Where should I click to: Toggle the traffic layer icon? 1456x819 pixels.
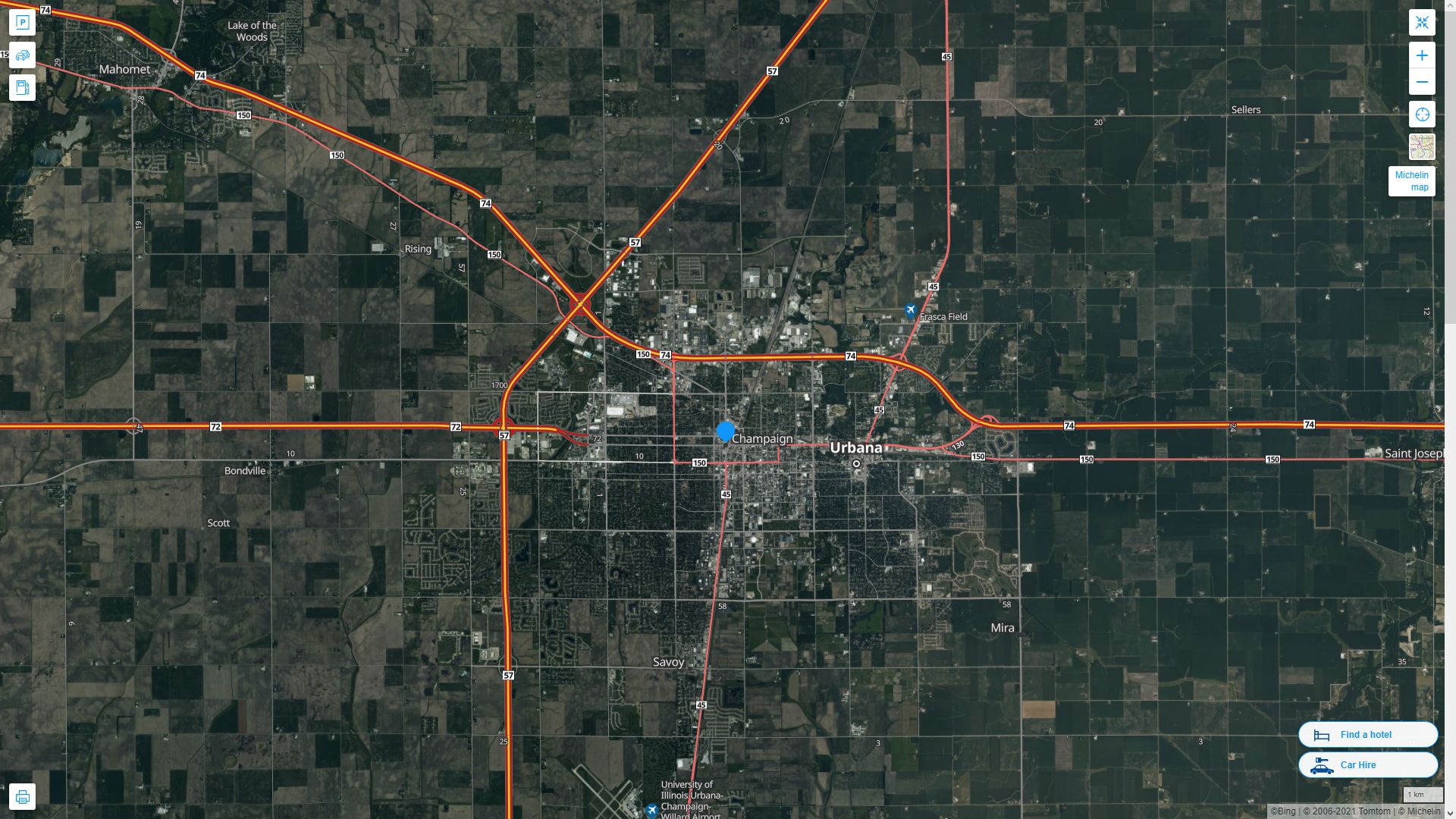click(x=22, y=55)
